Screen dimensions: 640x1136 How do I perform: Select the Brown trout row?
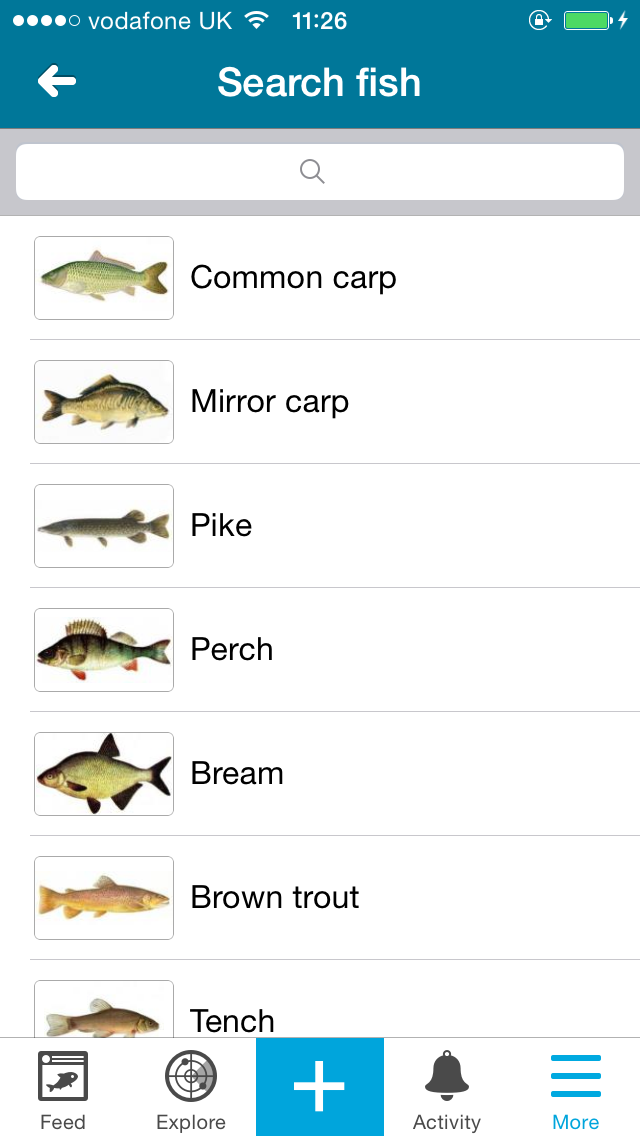(x=320, y=897)
